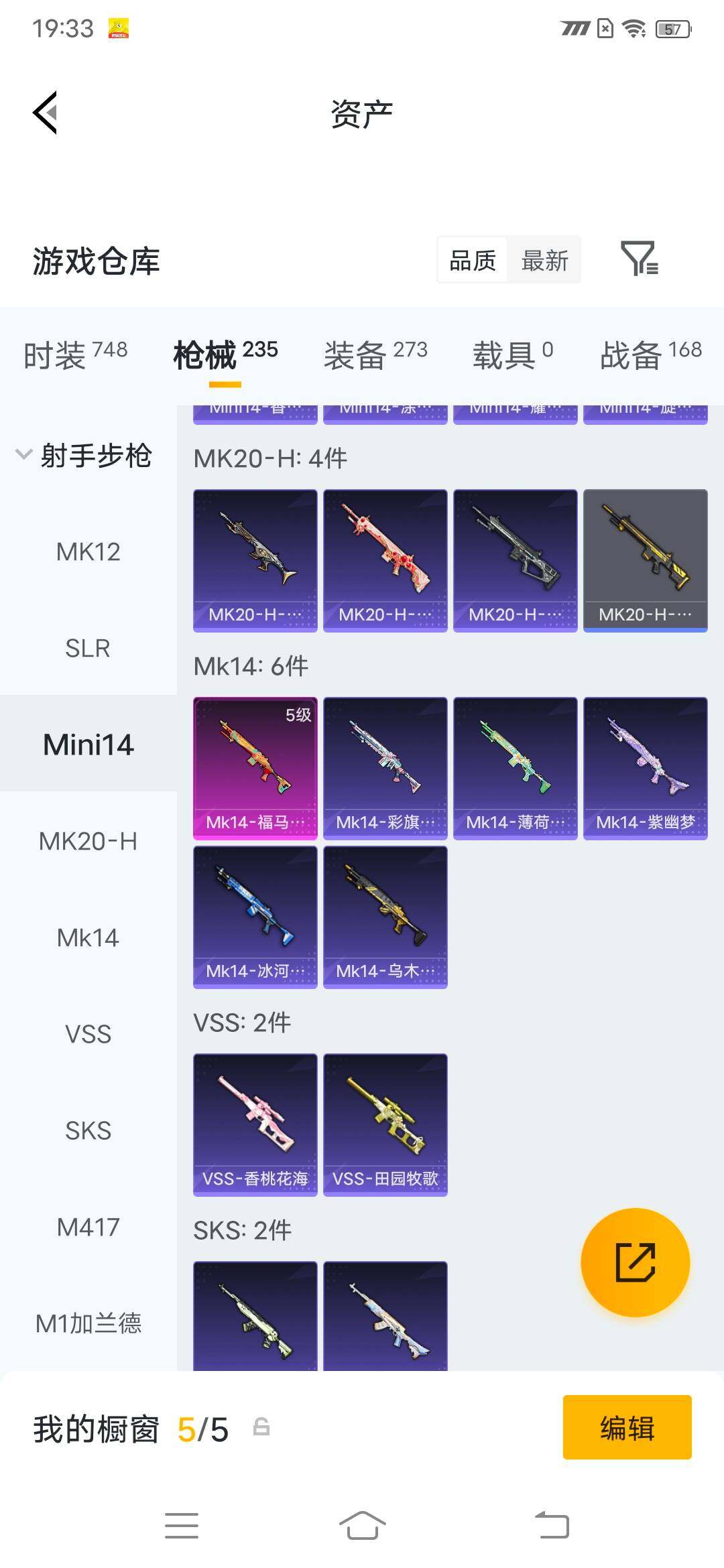Go back using the top-left arrow

point(46,113)
